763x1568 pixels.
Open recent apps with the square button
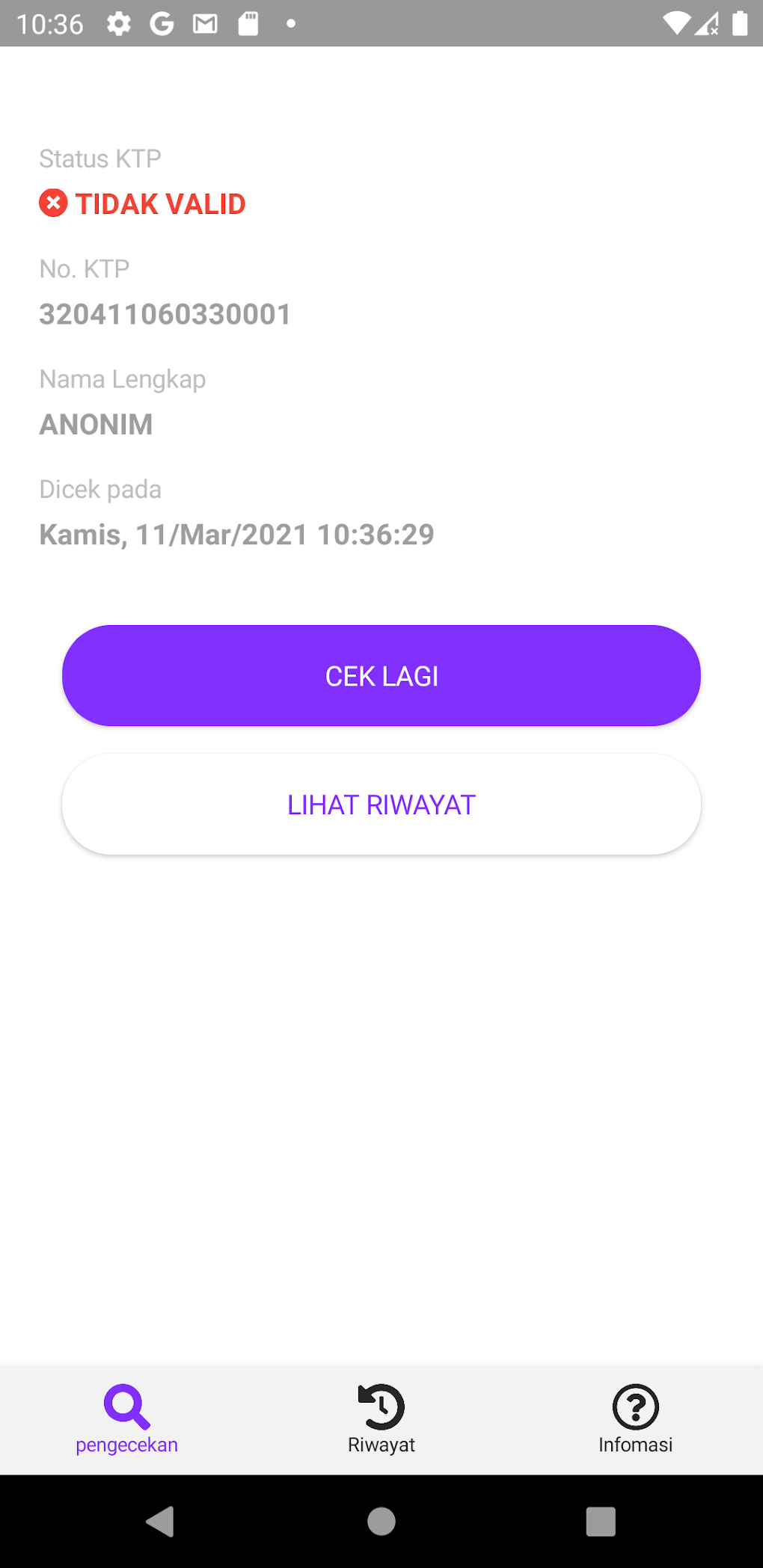pyautogui.click(x=601, y=1522)
